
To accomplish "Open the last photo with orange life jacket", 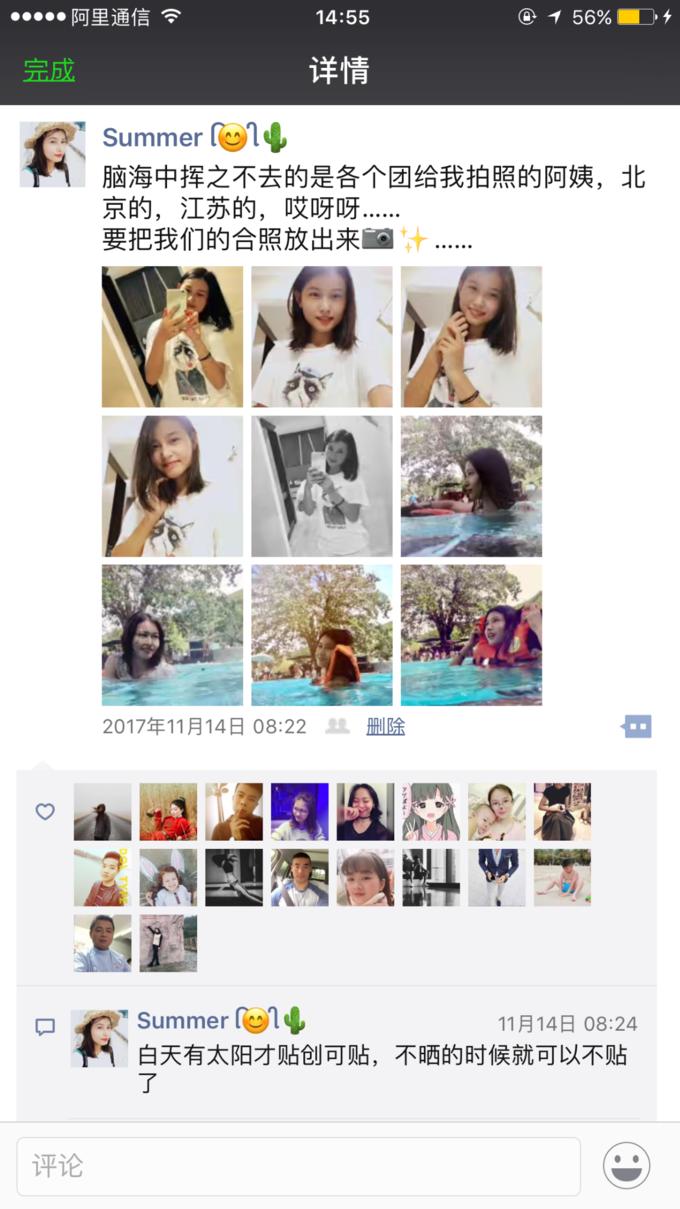I will (471, 635).
